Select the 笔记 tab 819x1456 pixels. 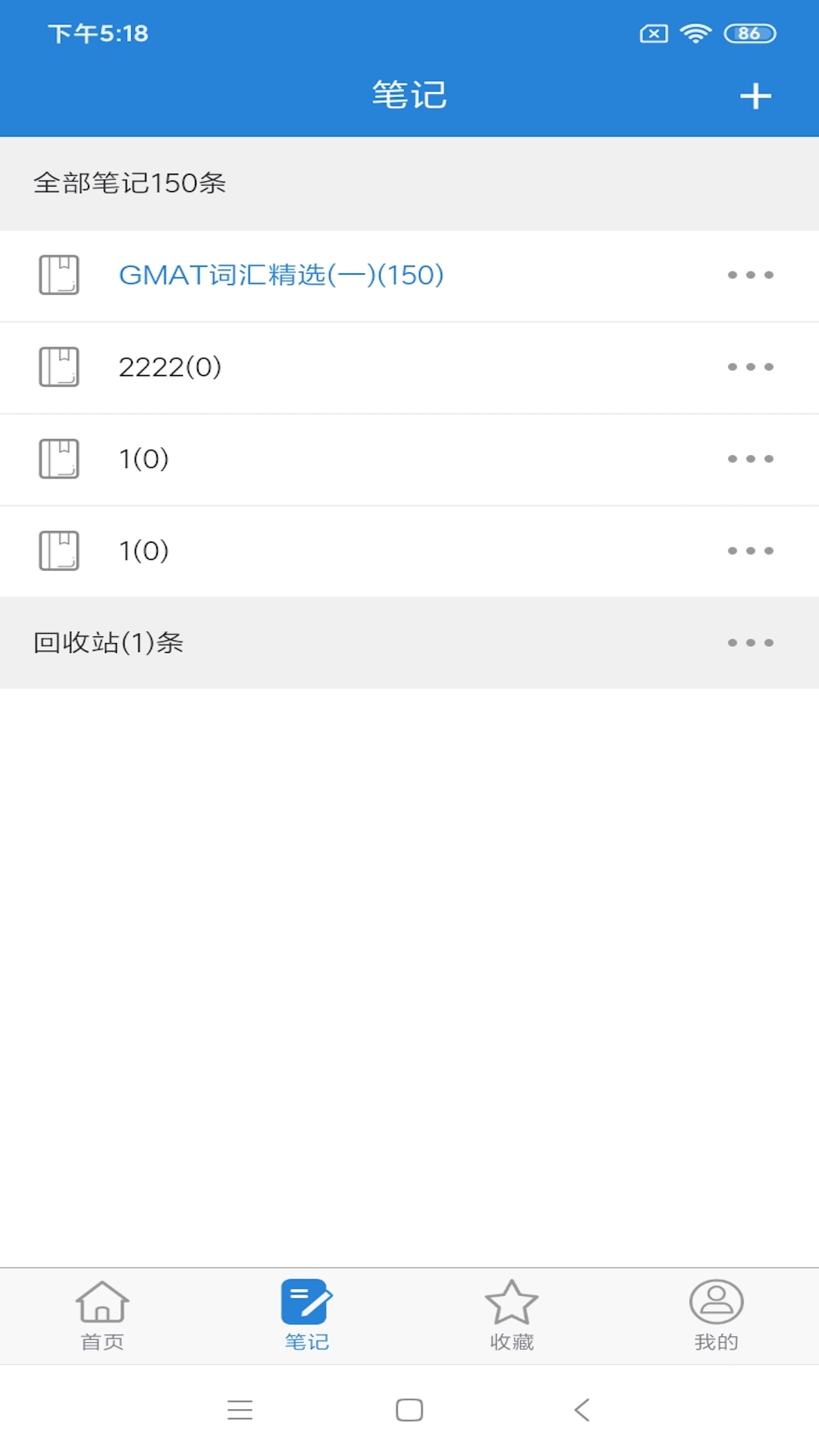click(x=307, y=1316)
